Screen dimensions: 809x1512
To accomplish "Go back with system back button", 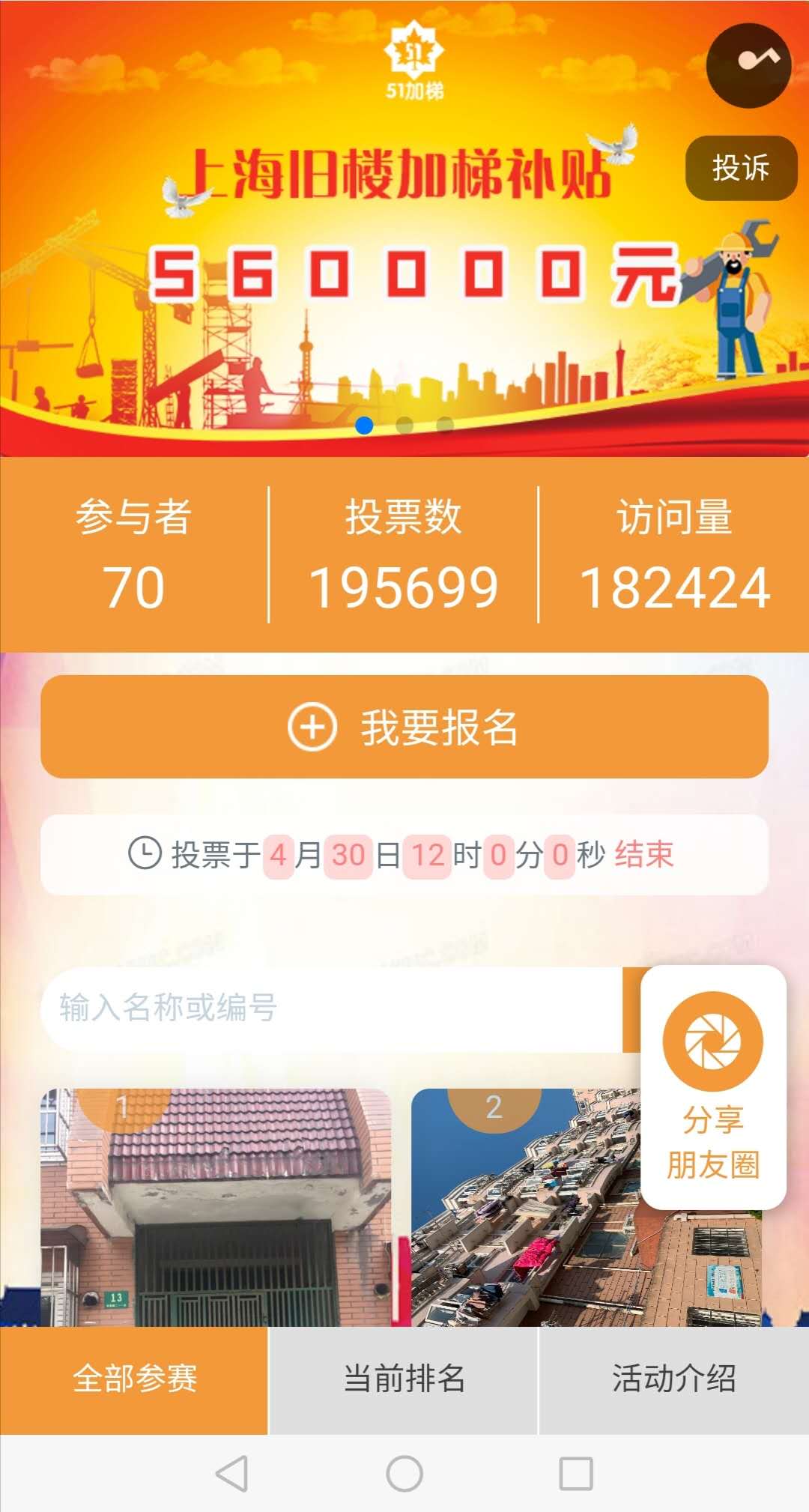I will [231, 1474].
